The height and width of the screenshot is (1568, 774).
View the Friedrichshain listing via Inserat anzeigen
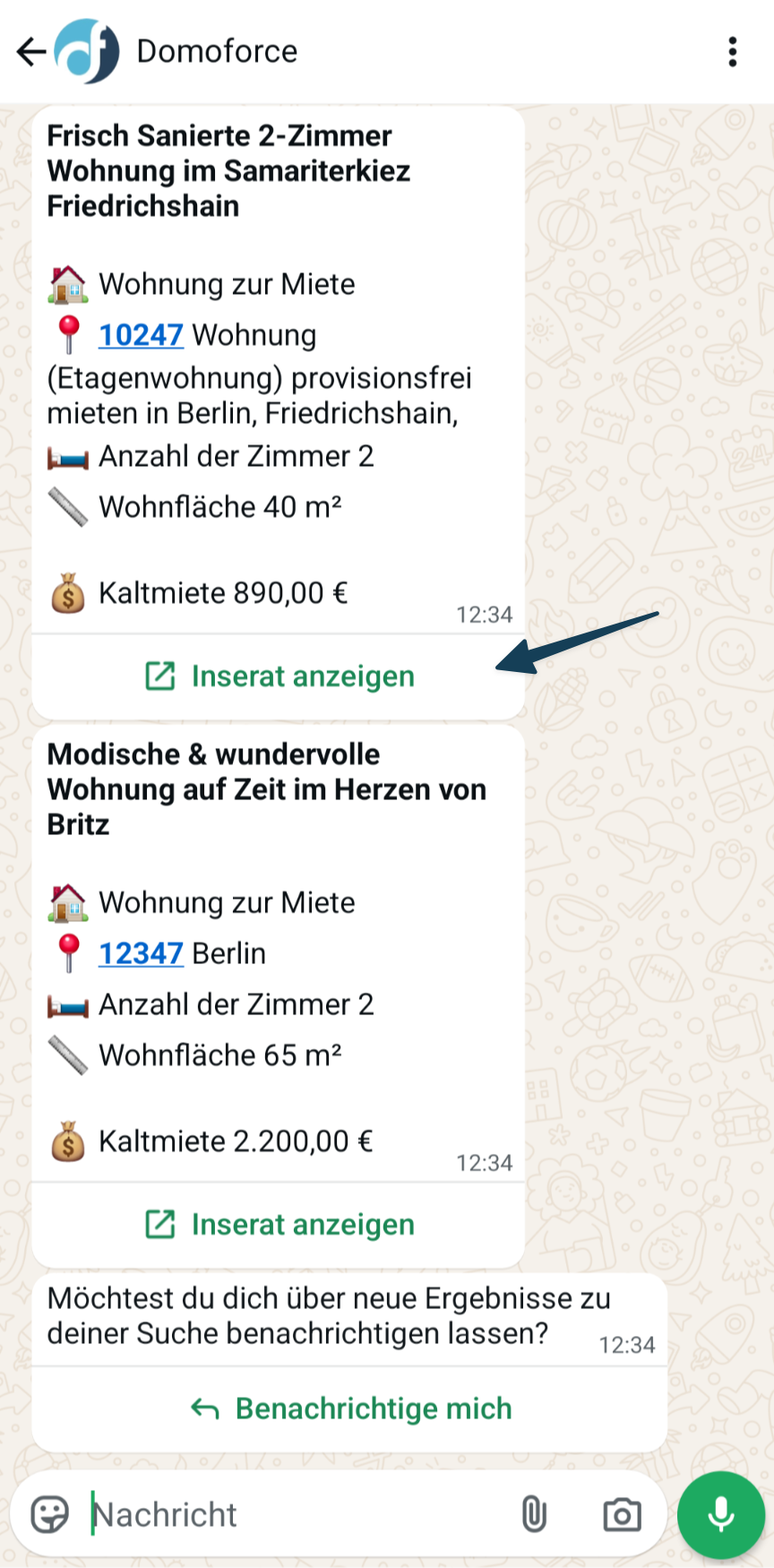point(279,676)
